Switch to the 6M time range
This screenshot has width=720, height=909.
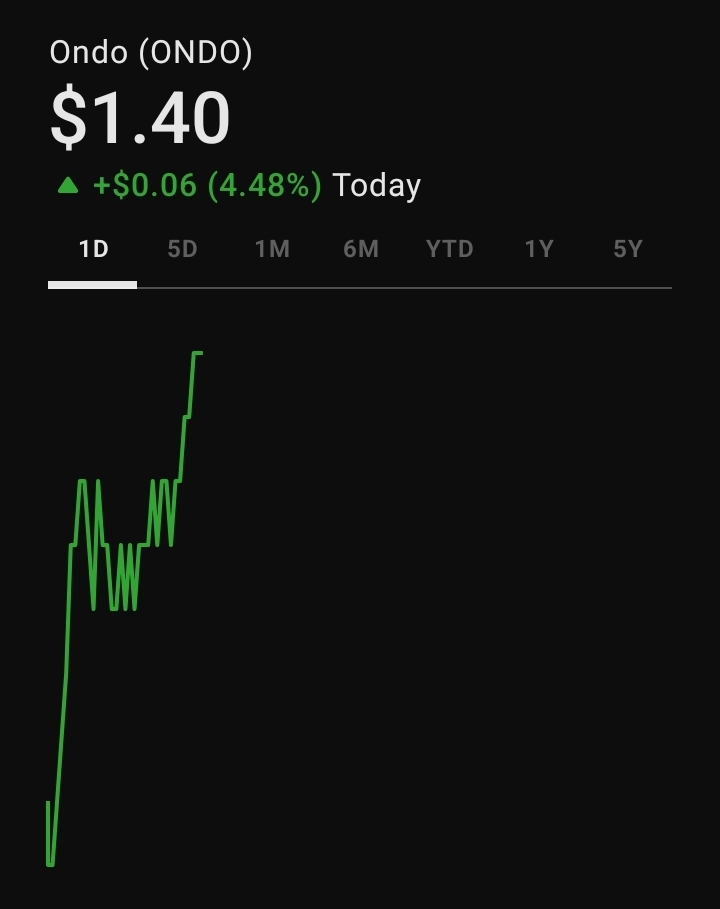(x=360, y=249)
